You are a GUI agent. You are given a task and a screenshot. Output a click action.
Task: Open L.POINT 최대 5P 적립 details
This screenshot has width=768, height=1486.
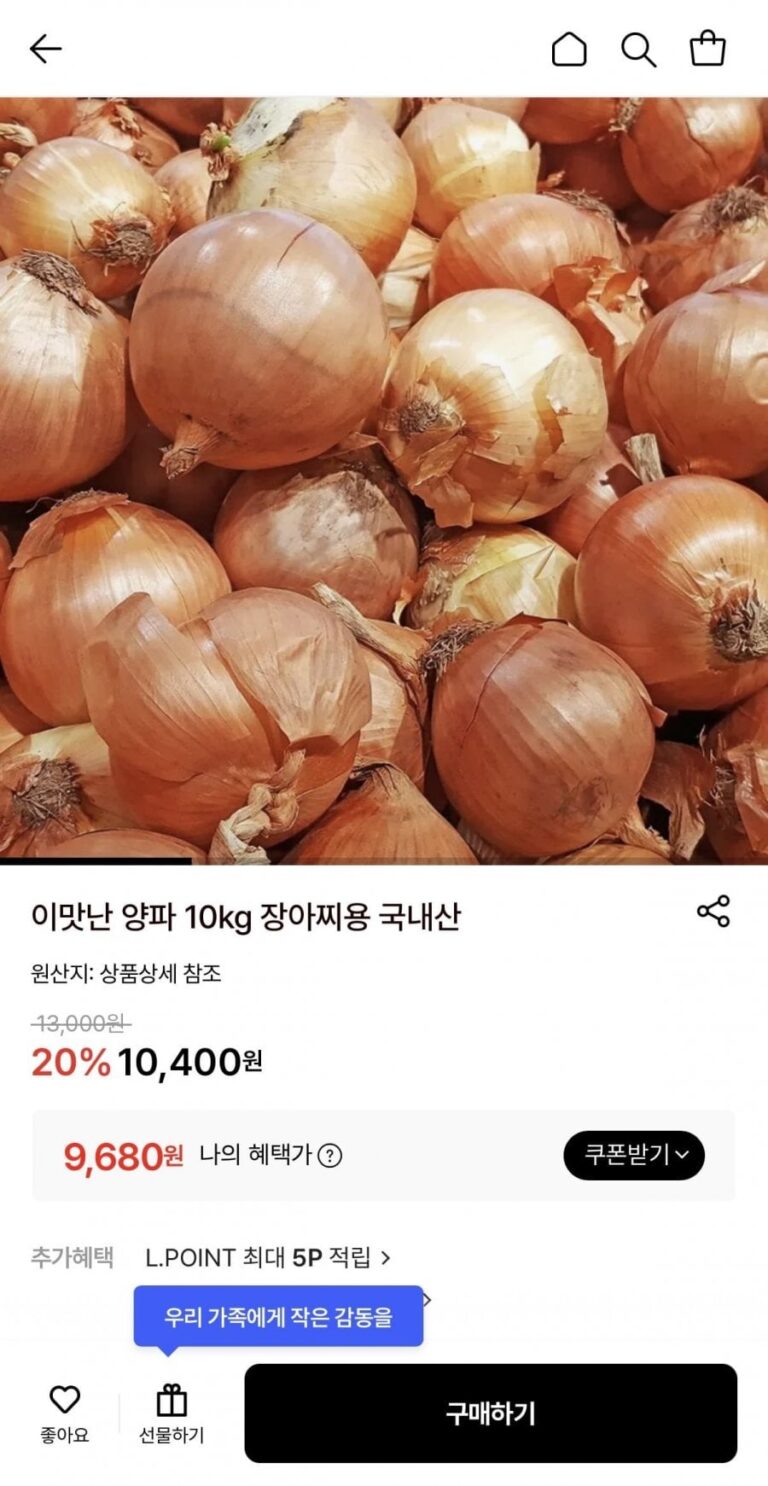(268, 1257)
